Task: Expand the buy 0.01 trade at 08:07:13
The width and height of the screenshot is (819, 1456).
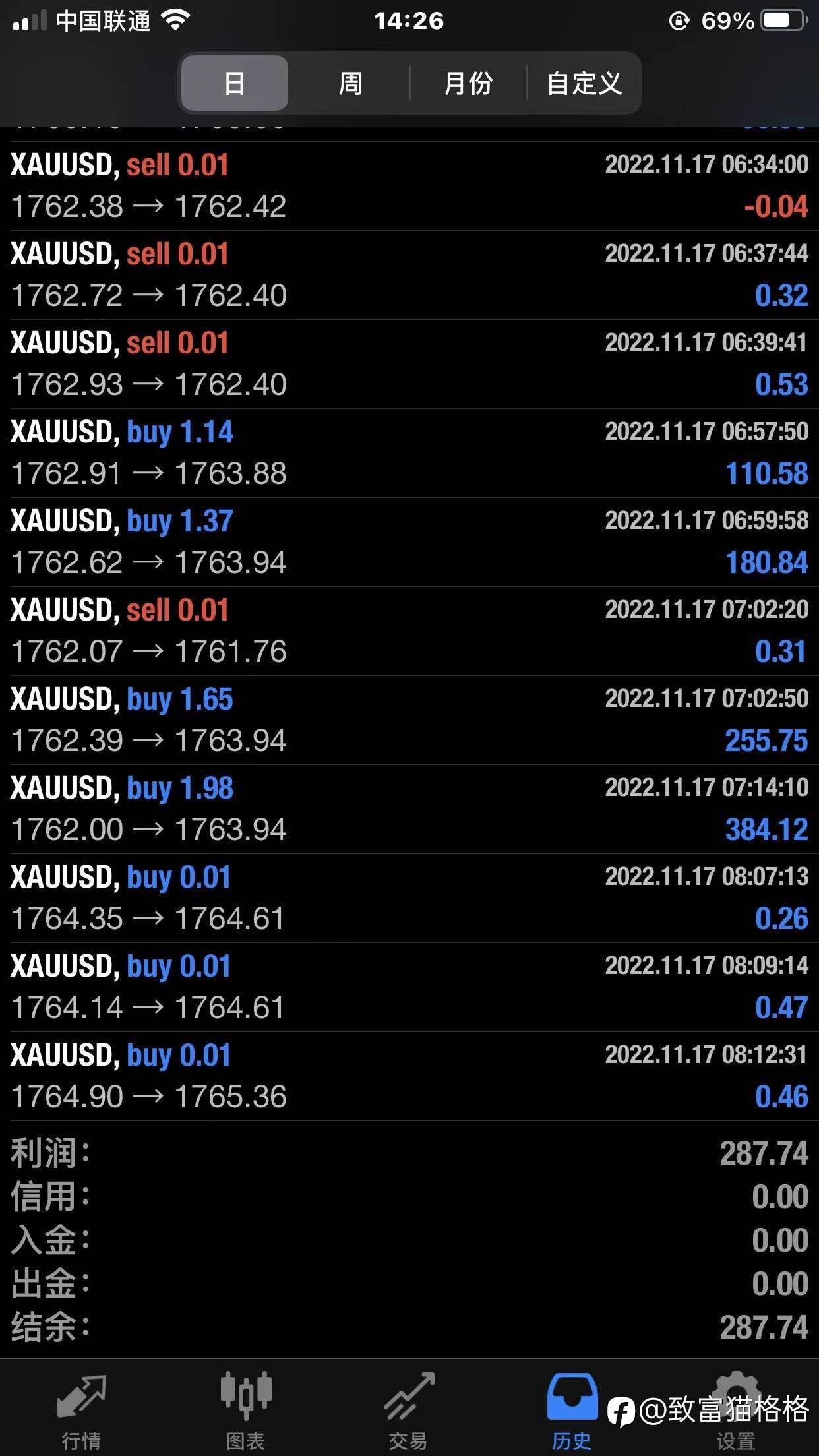Action: pyautogui.click(x=409, y=898)
